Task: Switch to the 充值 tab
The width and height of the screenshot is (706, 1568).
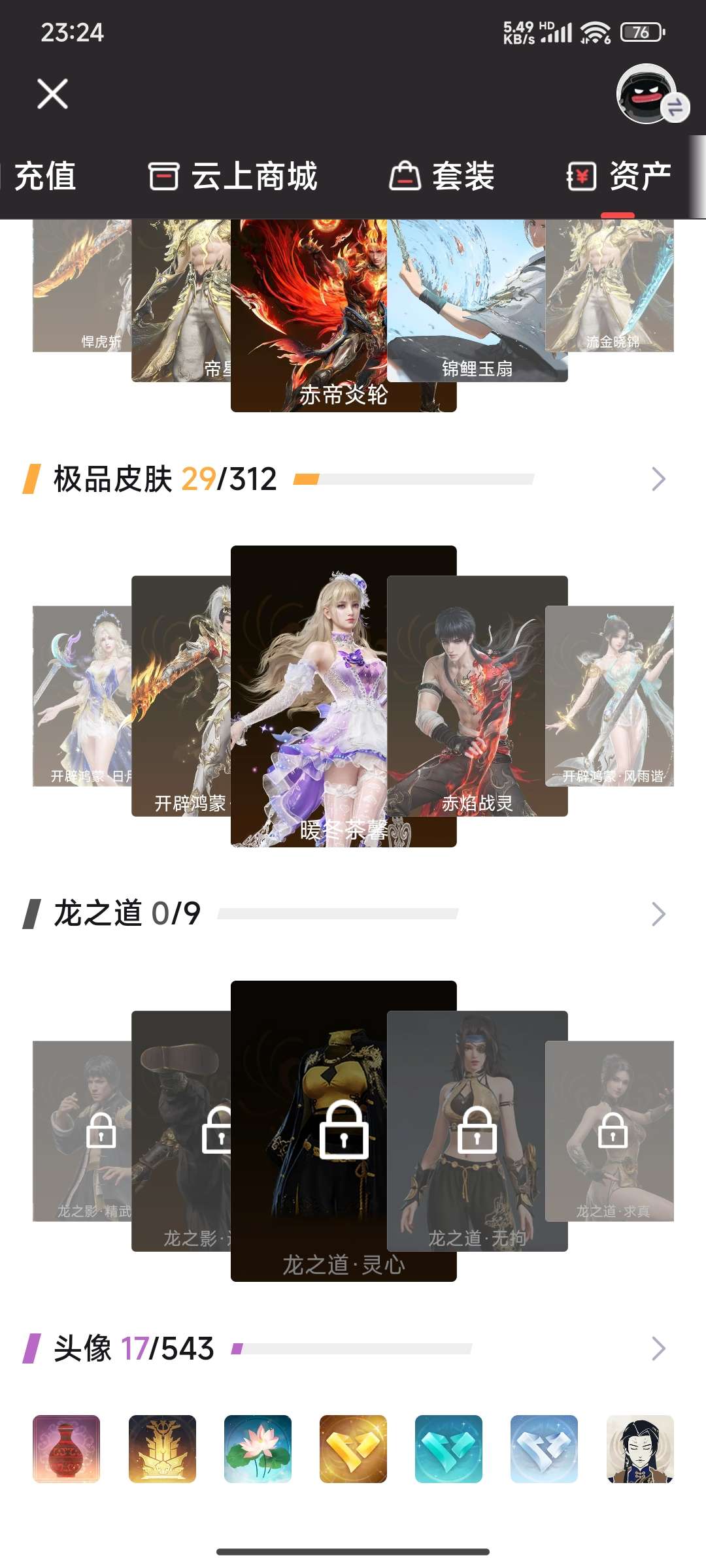Action: pos(44,176)
